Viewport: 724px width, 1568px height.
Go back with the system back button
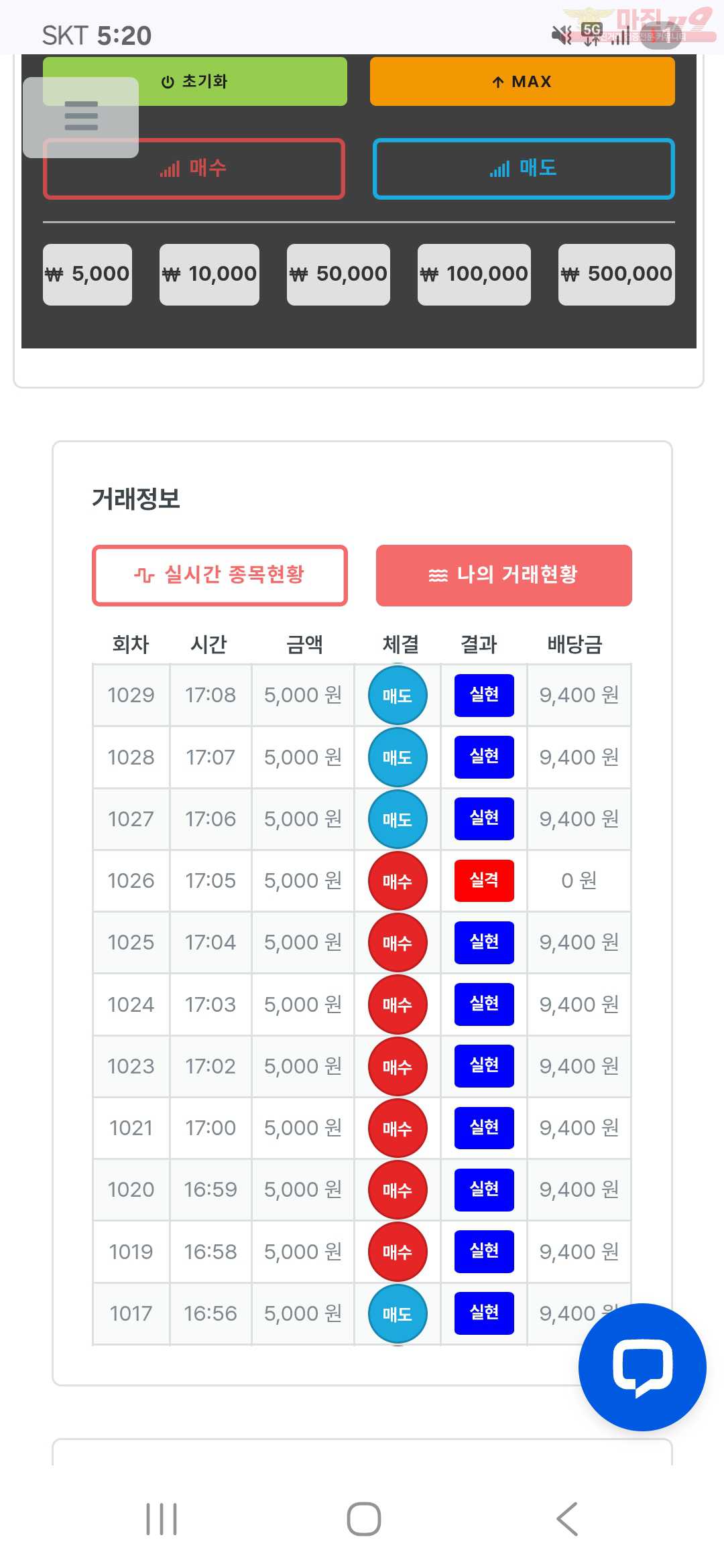[x=567, y=1518]
